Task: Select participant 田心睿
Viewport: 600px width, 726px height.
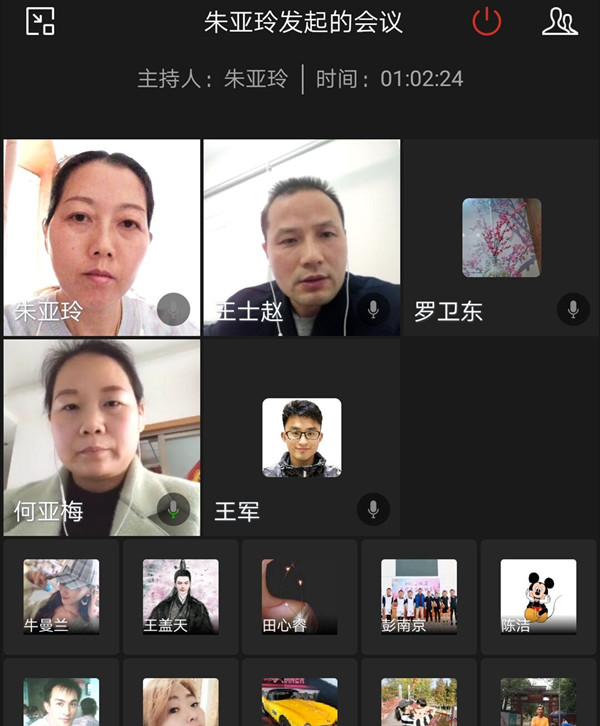Action: coord(299,597)
